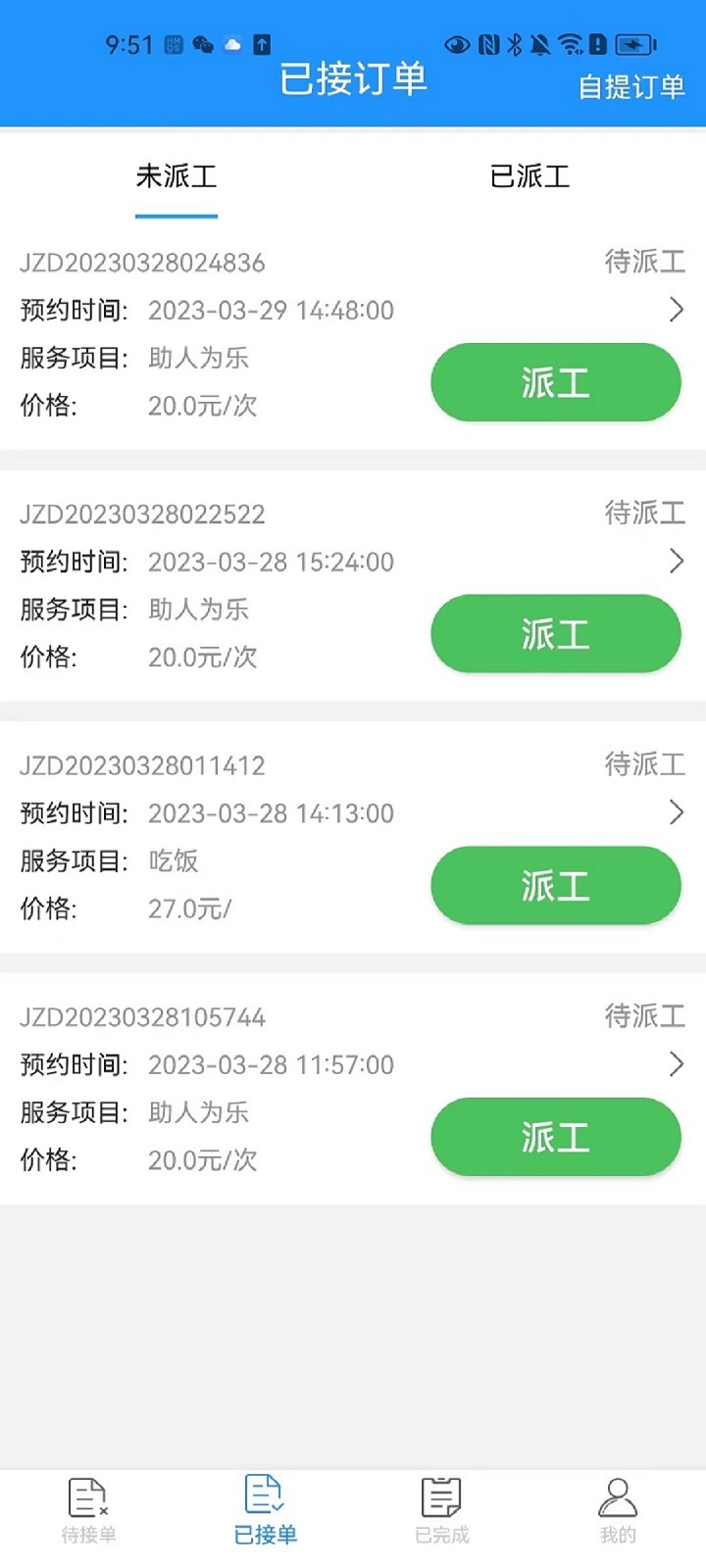Tap the WeChat icon in the status bar
Image resolution: width=706 pixels, height=1568 pixels.
[203, 44]
